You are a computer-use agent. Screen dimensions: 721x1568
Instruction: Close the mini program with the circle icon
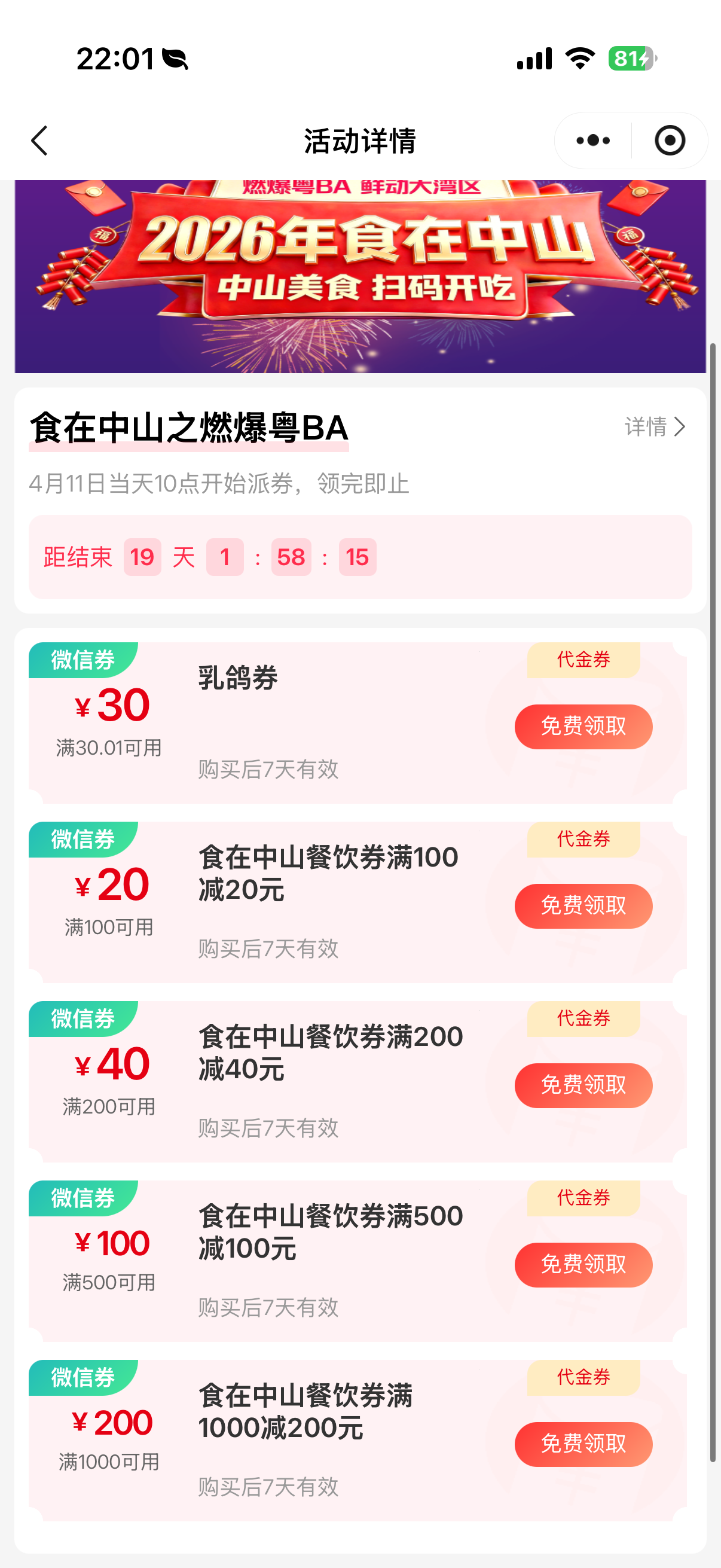(669, 141)
